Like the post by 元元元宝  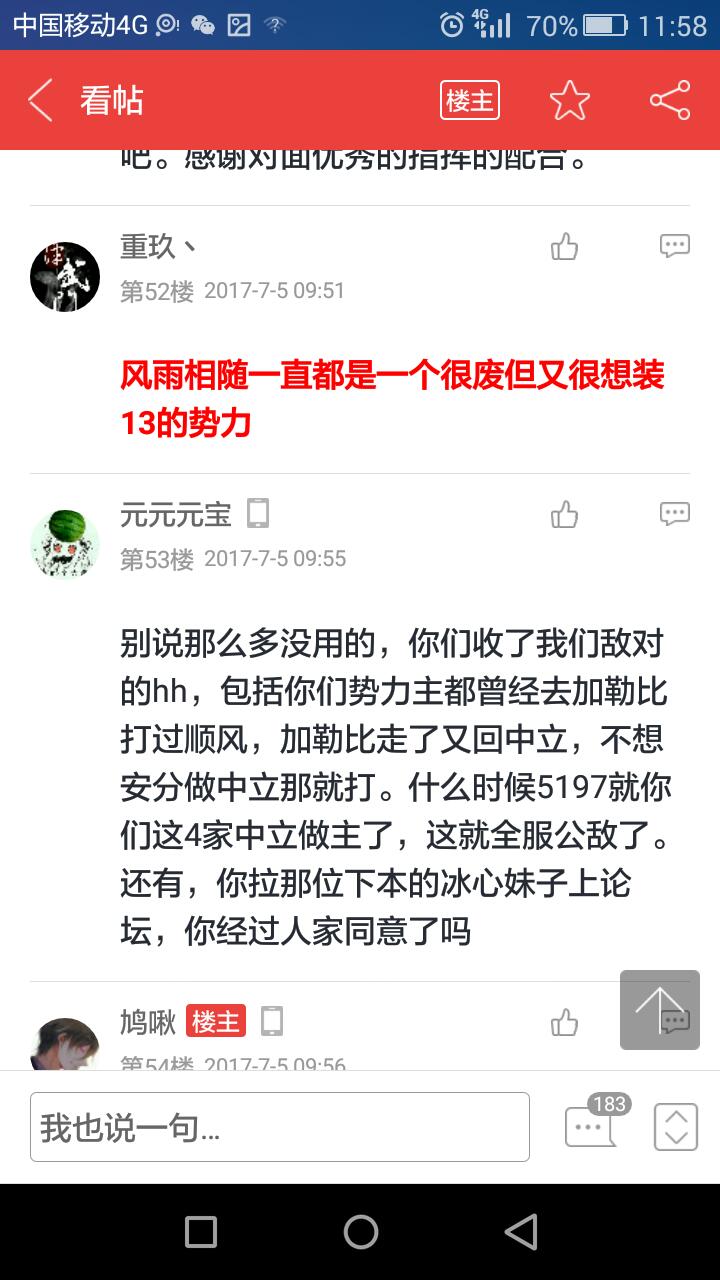click(565, 515)
